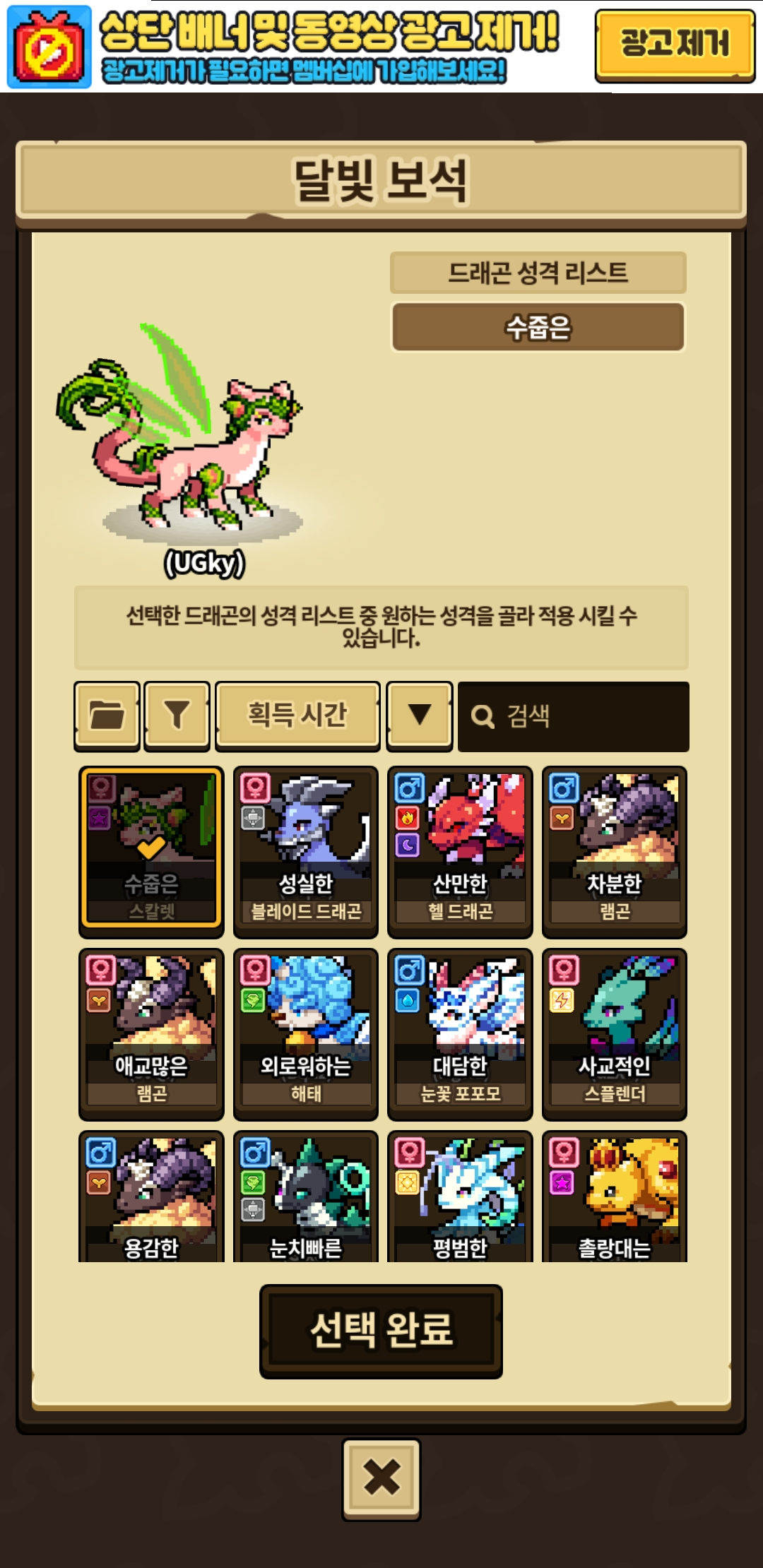Close the 달빛 보석 dialog

click(x=381, y=1479)
